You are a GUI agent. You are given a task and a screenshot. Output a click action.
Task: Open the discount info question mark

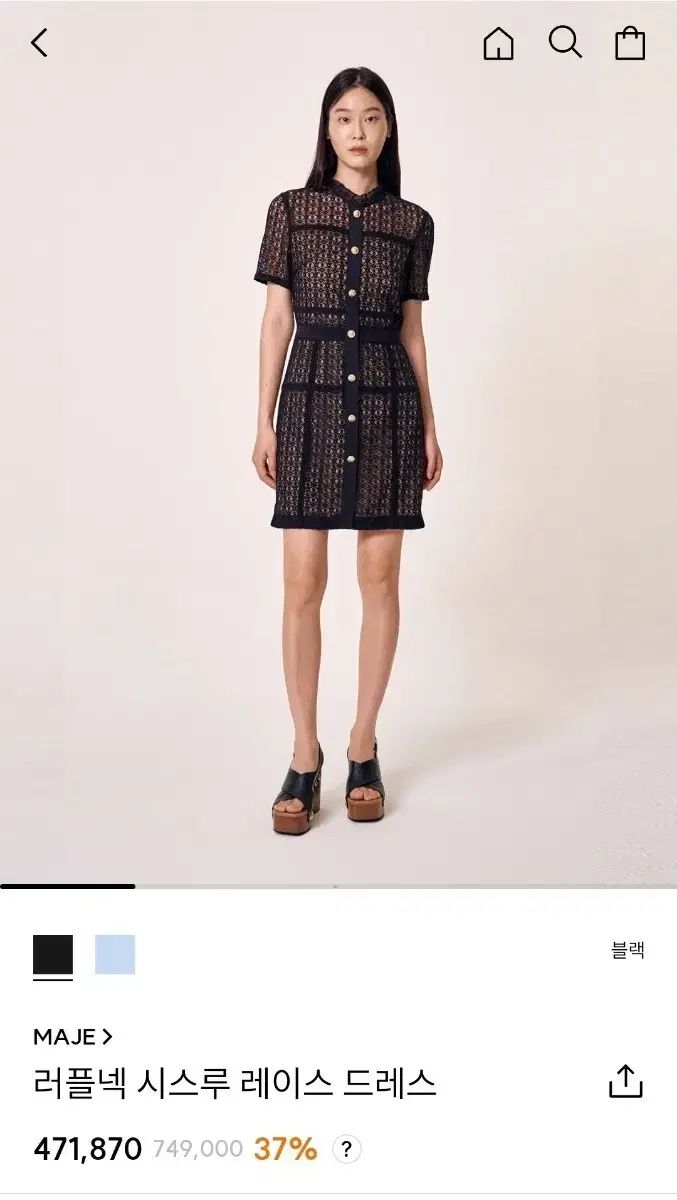coord(346,1149)
